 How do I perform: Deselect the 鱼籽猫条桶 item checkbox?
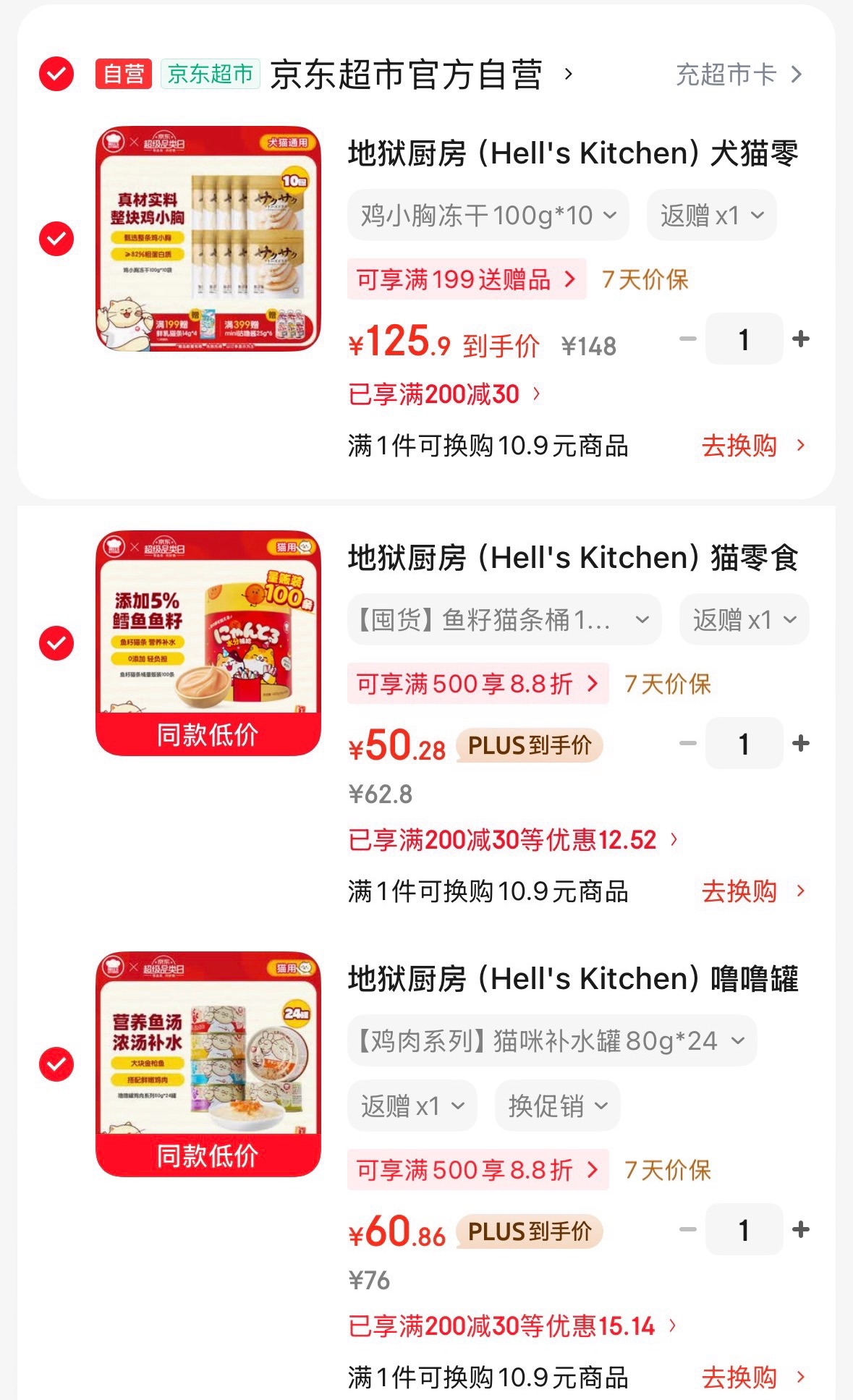pos(56,643)
